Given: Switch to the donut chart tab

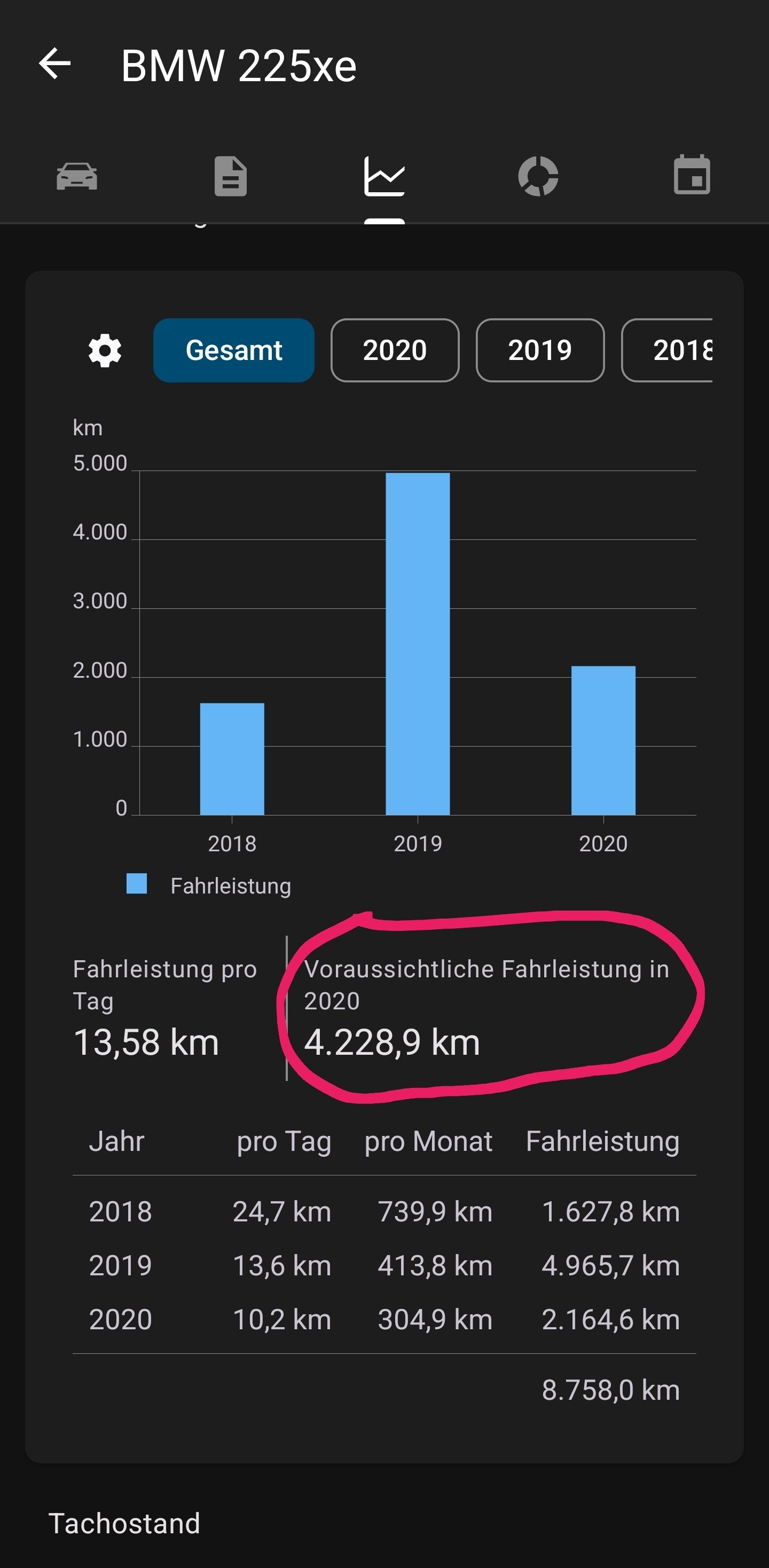Looking at the screenshot, I should coord(538,177).
